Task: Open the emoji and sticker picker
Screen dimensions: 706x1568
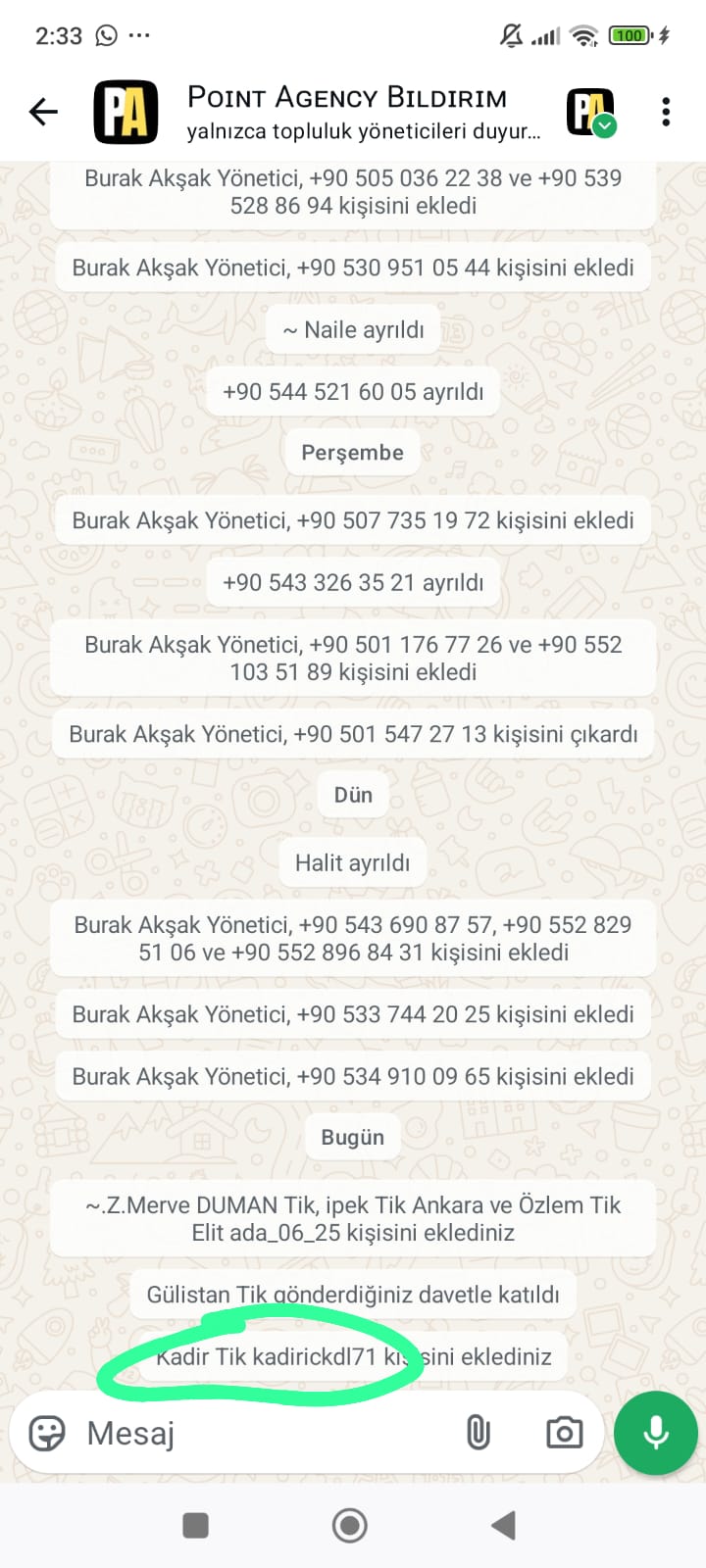Action: coord(47,1434)
